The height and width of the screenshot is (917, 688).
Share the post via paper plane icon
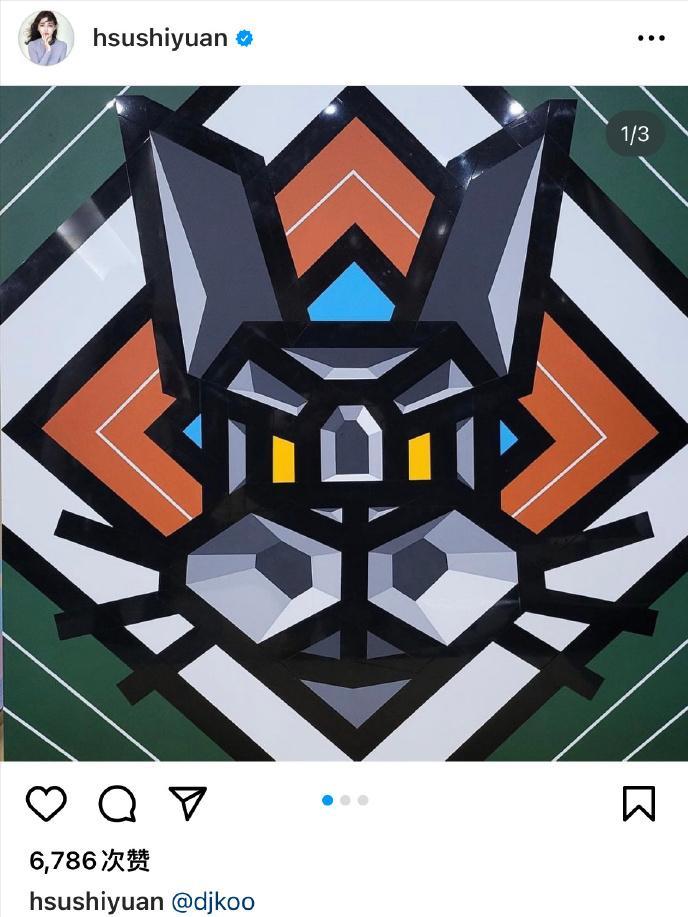click(187, 802)
